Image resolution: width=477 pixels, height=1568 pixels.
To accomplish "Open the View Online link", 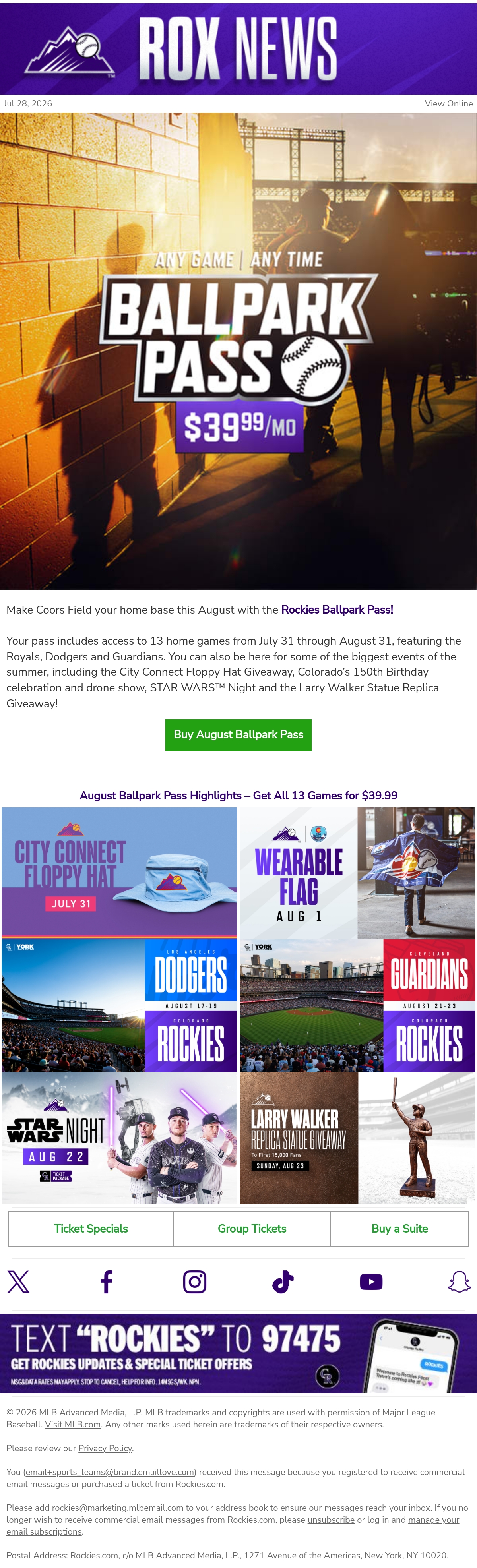I will click(448, 103).
